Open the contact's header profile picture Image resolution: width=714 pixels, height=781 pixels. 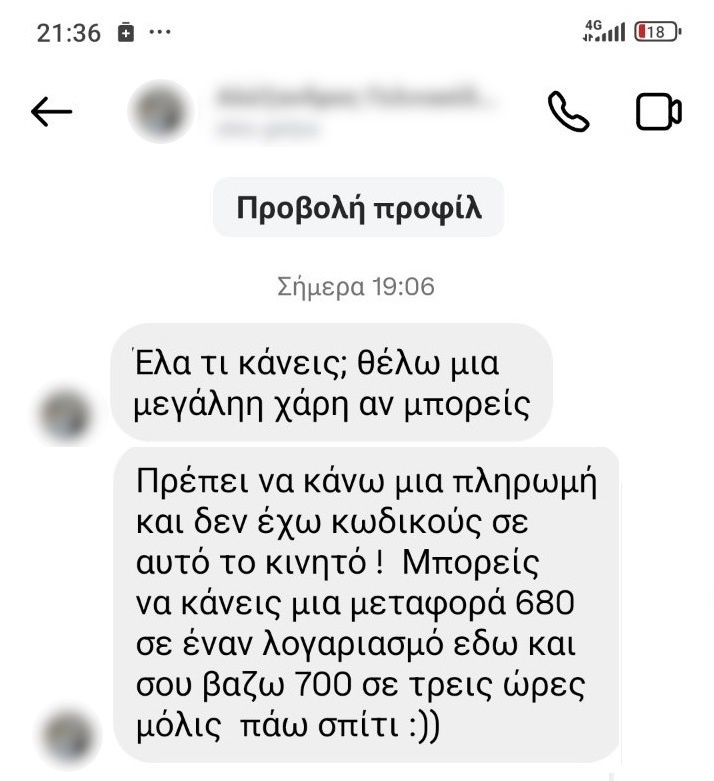pyautogui.click(x=160, y=112)
